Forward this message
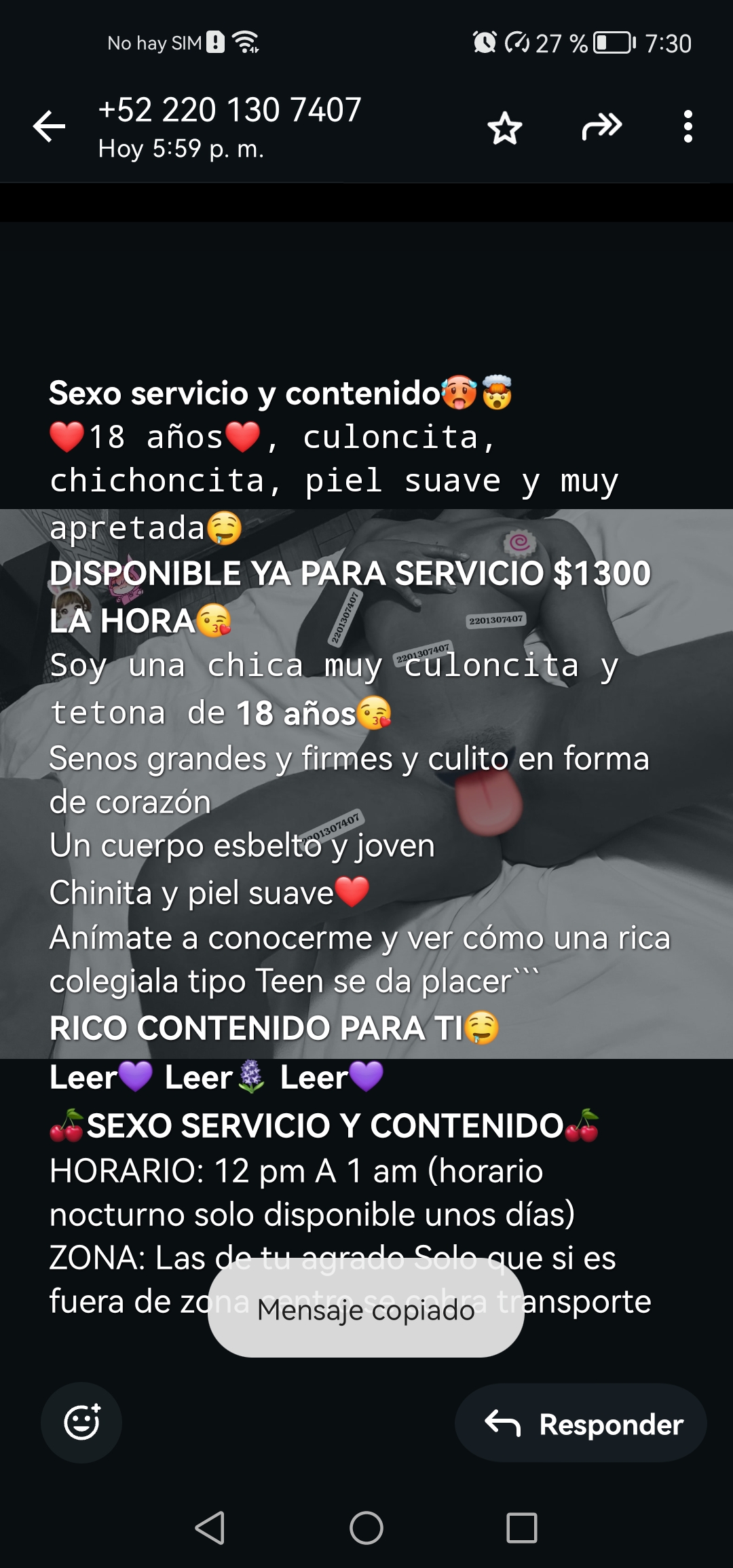733x1568 pixels. [x=601, y=126]
